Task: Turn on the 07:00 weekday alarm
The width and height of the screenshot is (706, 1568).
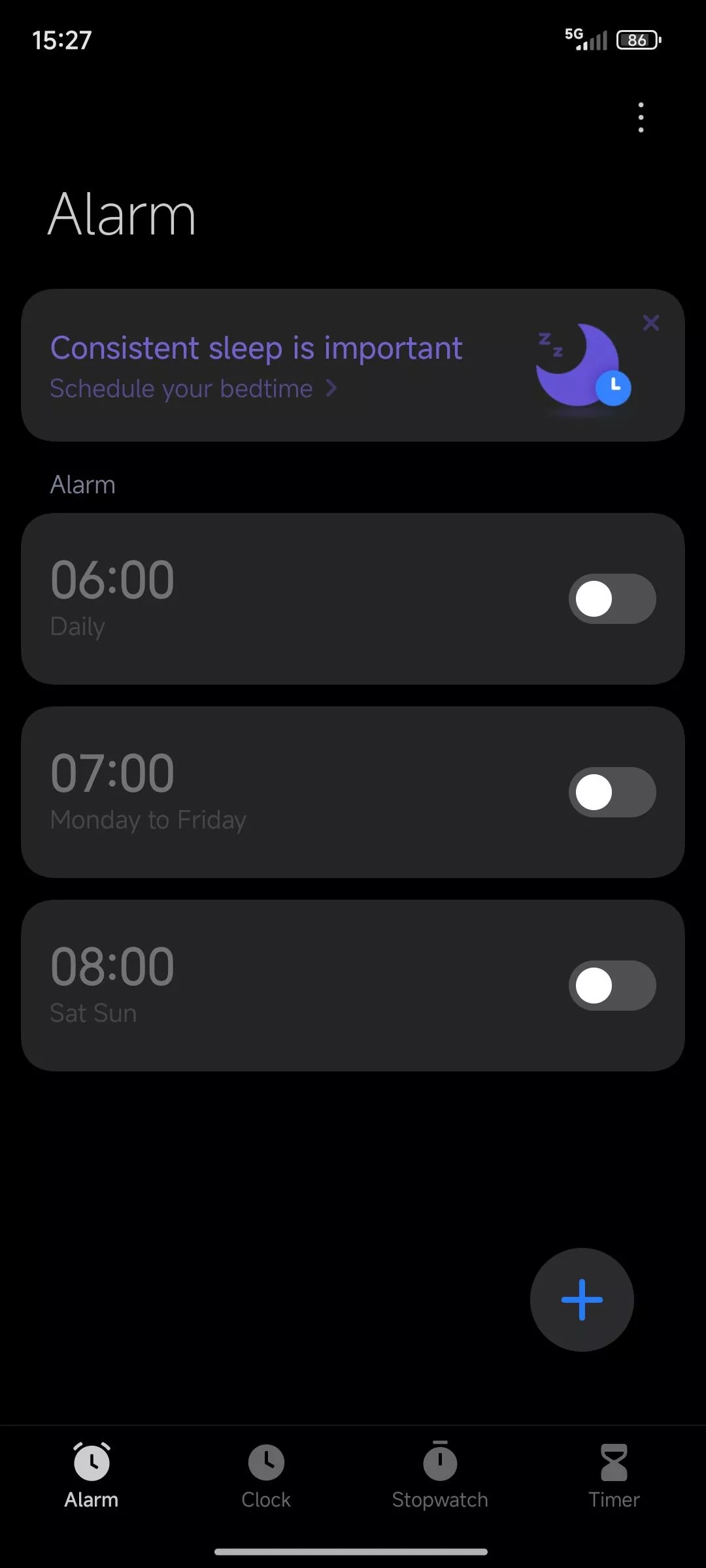Action: click(x=612, y=792)
